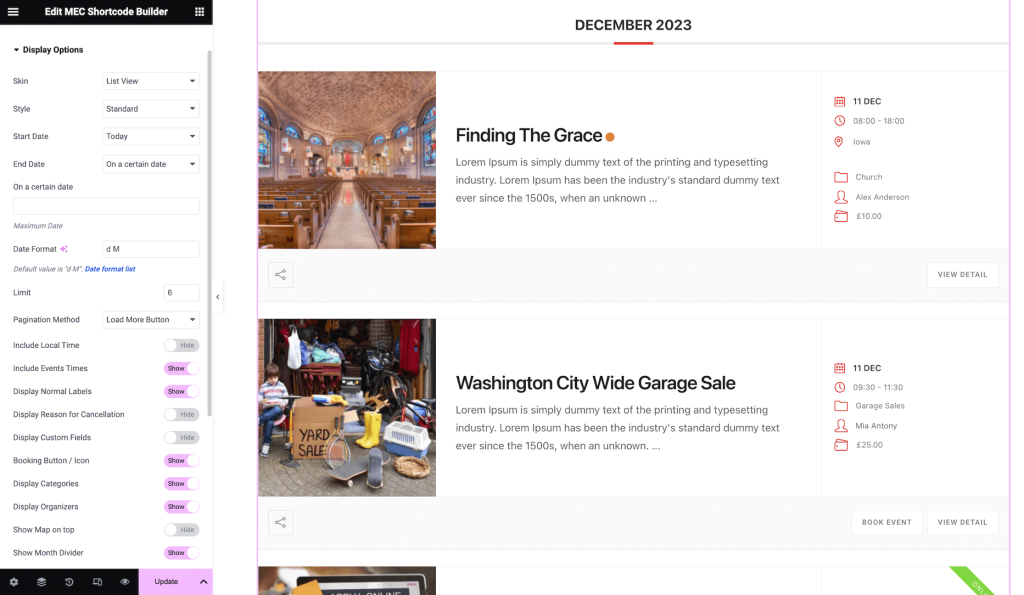This screenshot has height=595, width=1024.
Task: Turn off Display Normal Labels
Action: (181, 391)
